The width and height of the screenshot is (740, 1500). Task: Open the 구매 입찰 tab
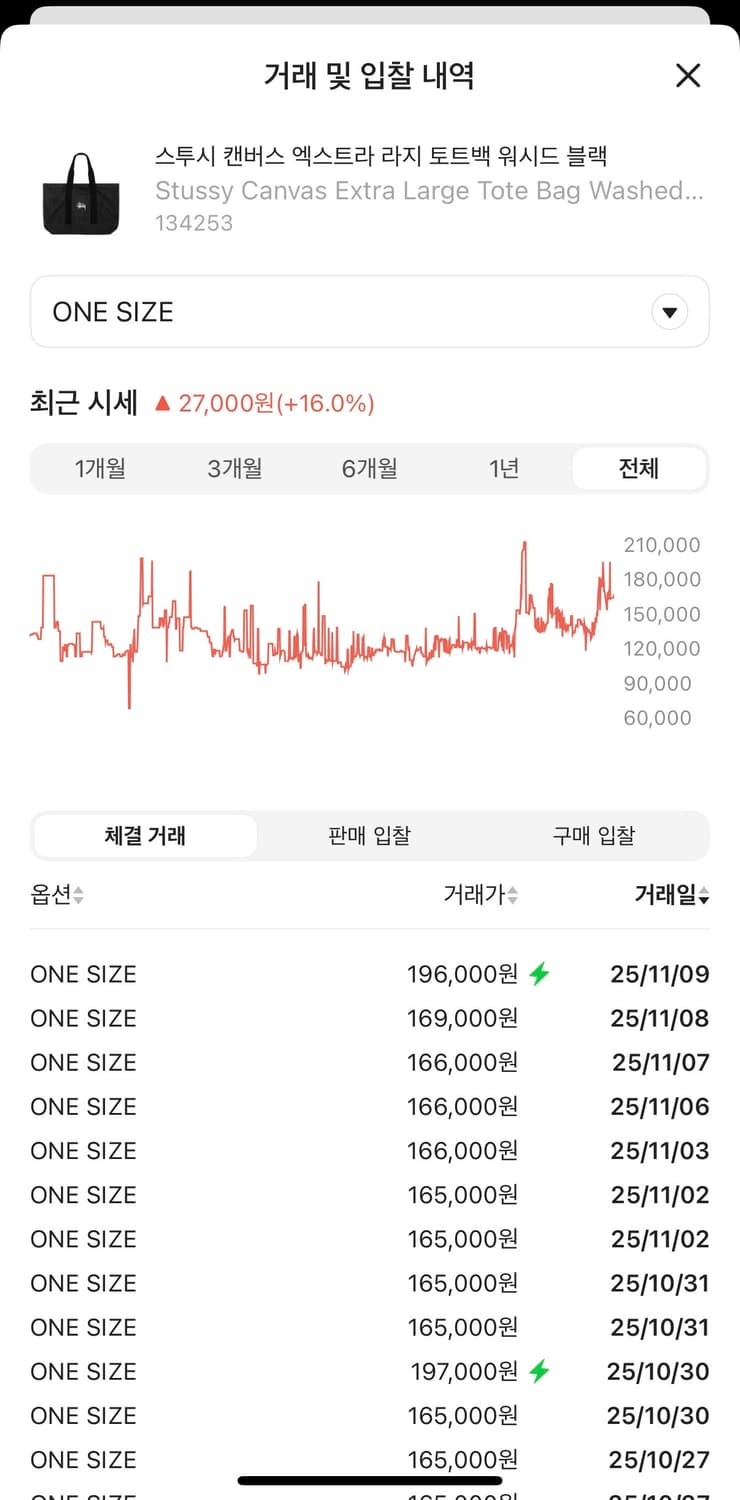point(594,836)
